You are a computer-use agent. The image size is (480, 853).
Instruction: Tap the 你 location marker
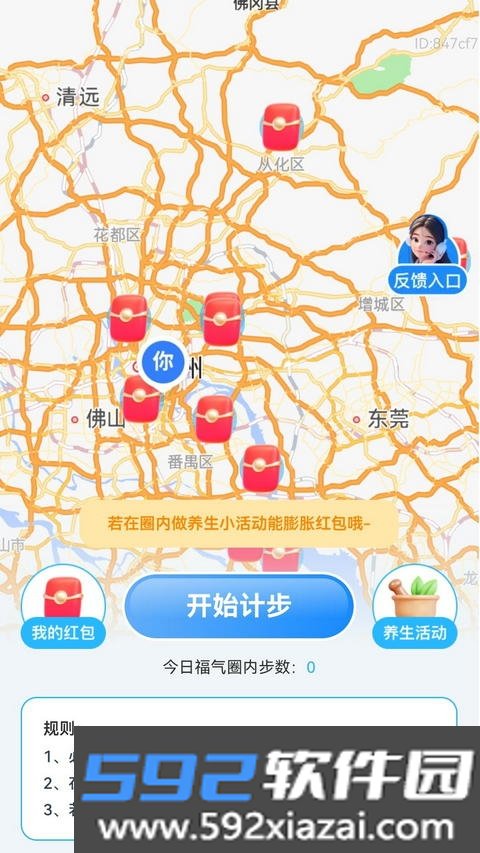pyautogui.click(x=162, y=363)
